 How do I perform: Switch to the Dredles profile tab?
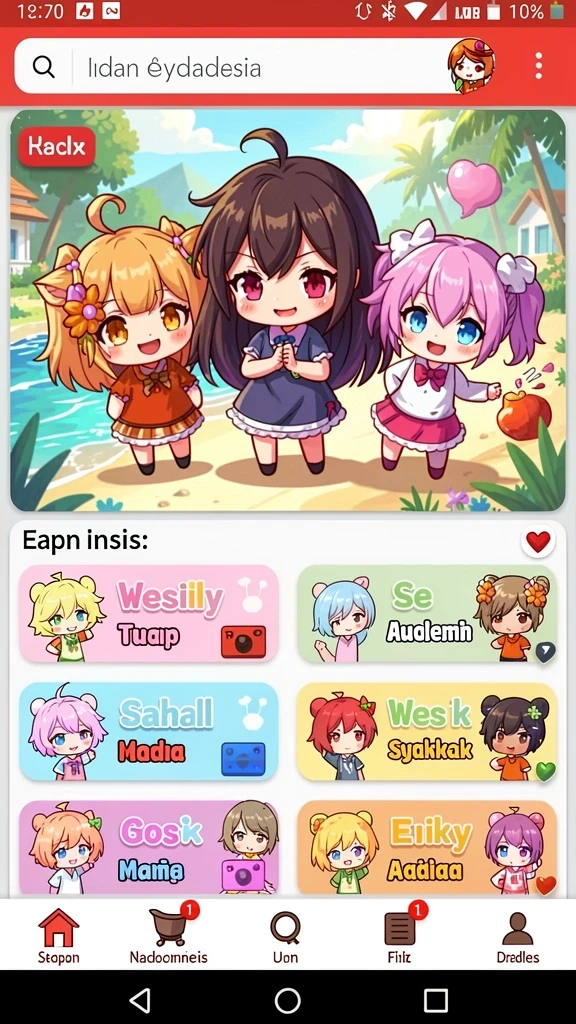coord(518,935)
